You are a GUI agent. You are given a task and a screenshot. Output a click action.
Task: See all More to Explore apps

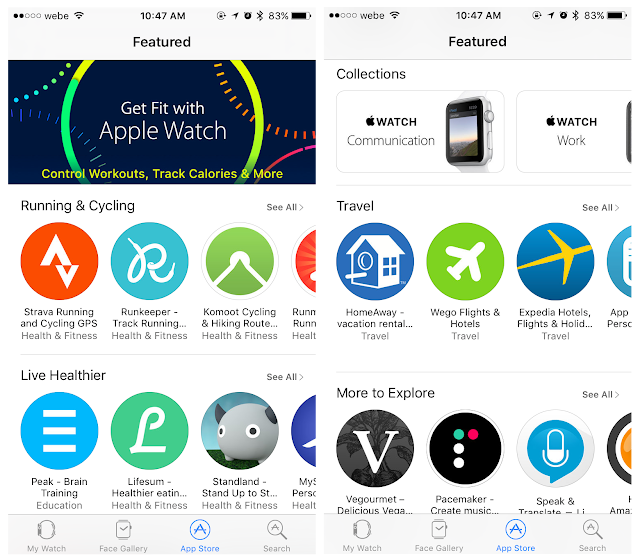click(601, 394)
